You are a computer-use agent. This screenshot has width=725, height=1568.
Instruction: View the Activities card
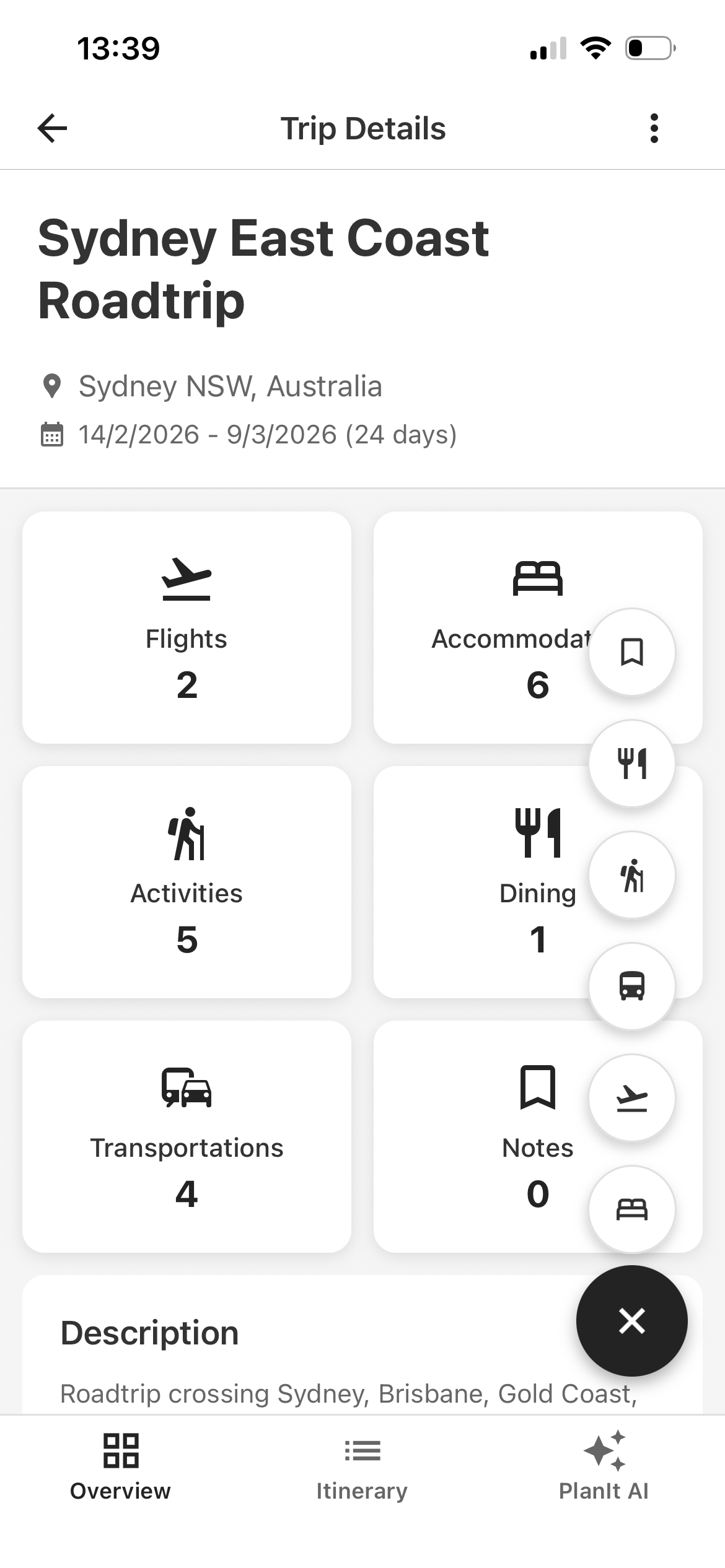pos(187,882)
